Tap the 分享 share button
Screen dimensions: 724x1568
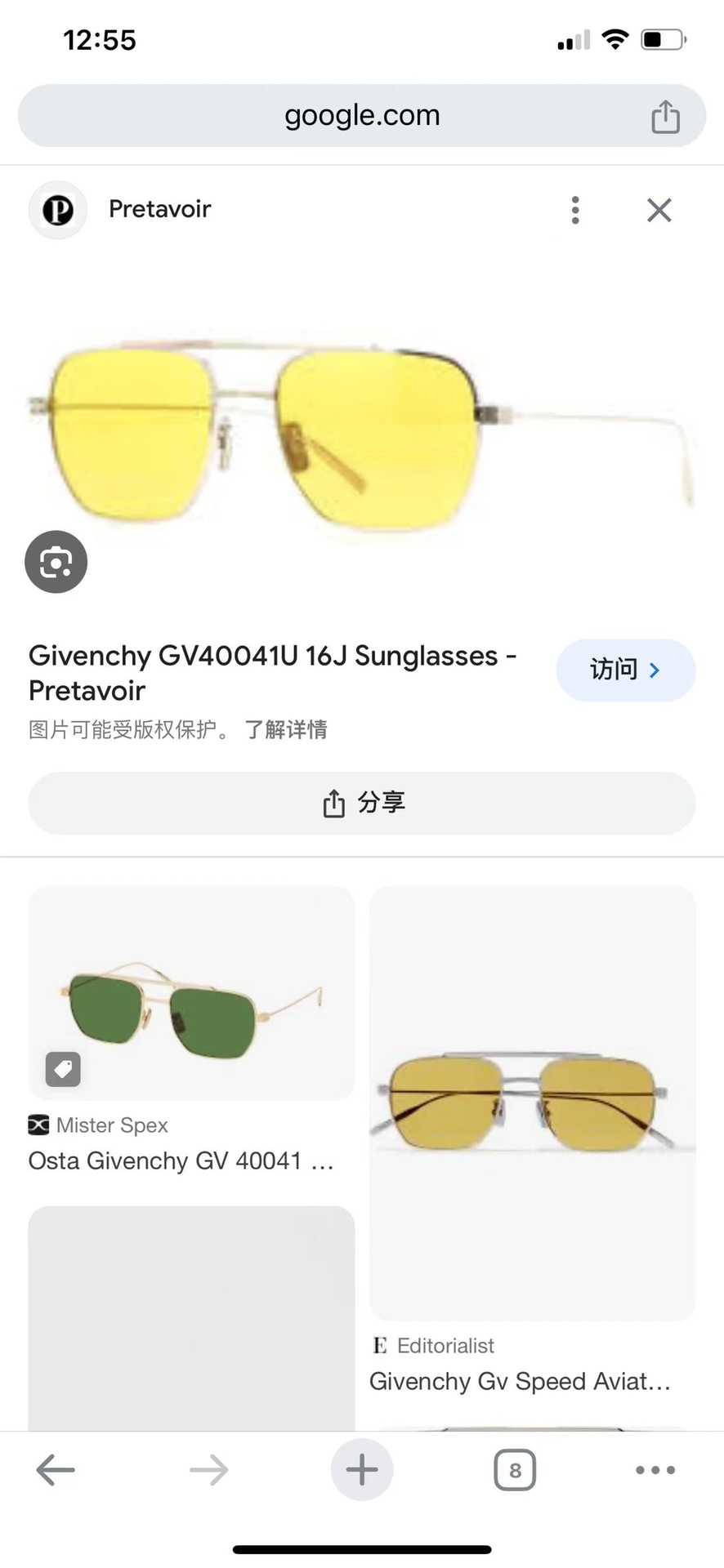pyautogui.click(x=361, y=803)
